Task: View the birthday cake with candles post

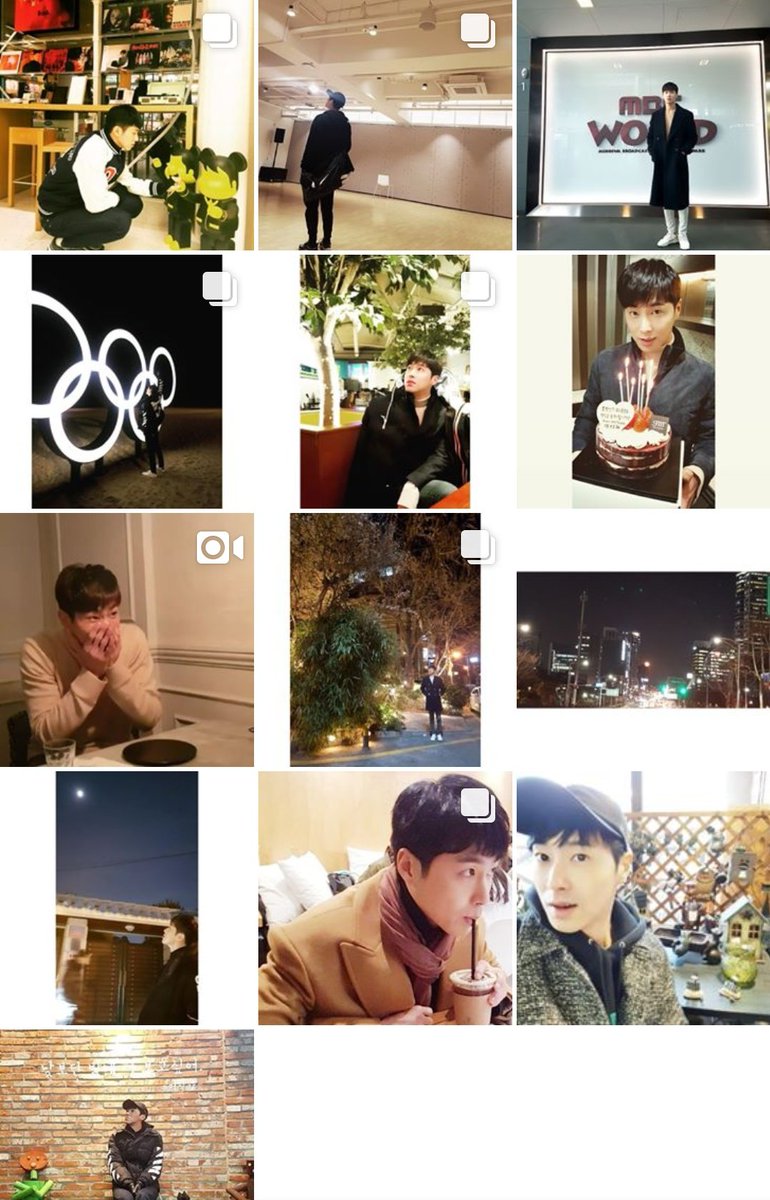Action: click(x=643, y=381)
